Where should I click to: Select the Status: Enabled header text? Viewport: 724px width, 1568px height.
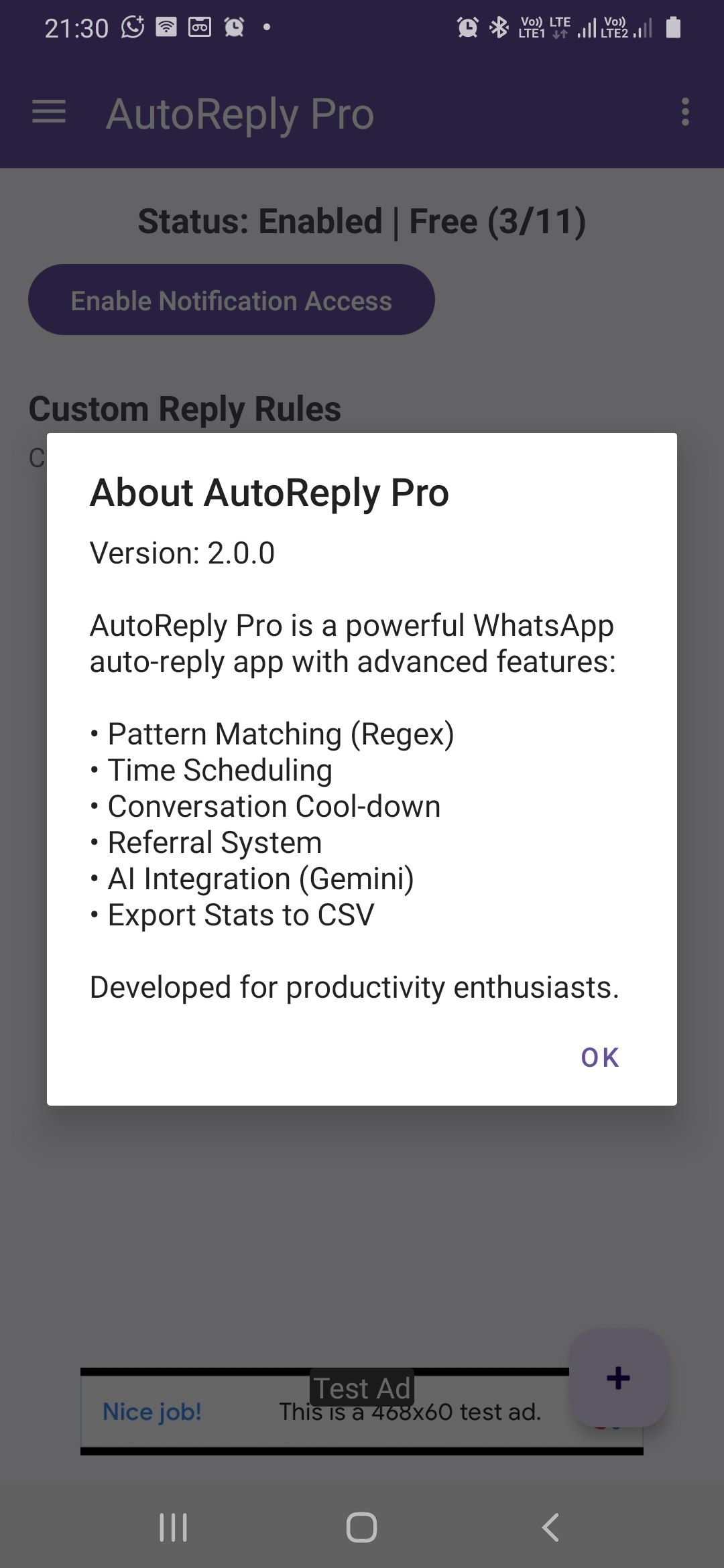click(x=362, y=221)
